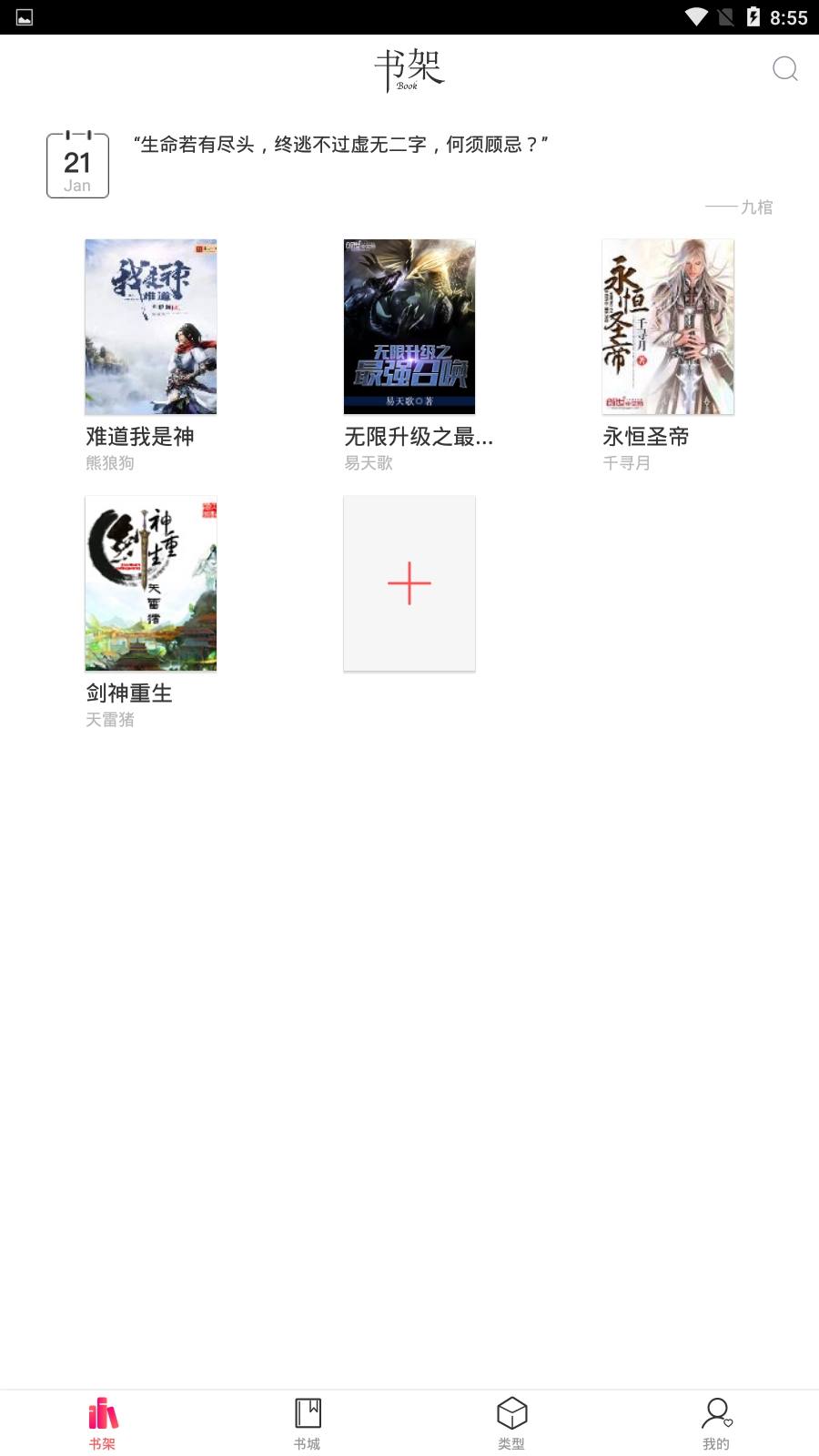Open the book 剑神重生

click(150, 582)
